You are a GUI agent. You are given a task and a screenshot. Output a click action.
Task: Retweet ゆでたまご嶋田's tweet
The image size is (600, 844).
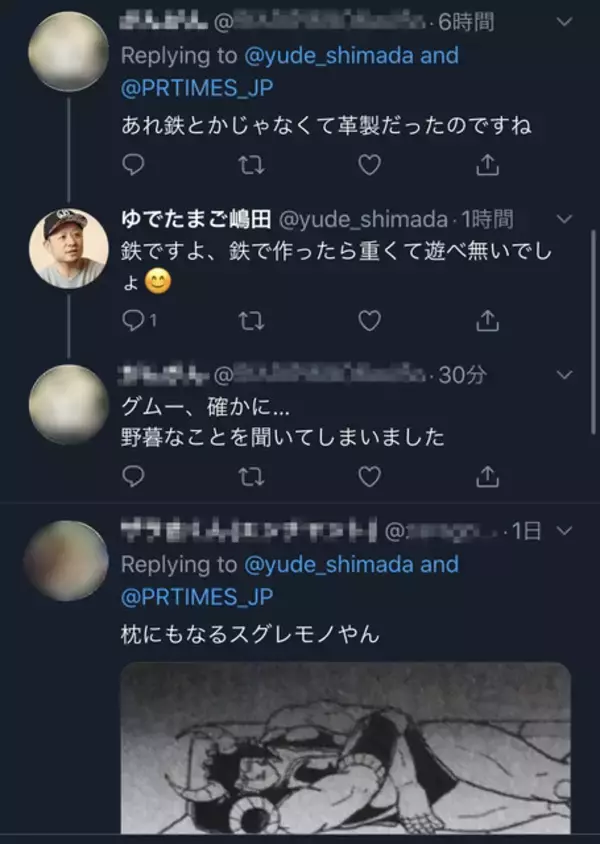(251, 320)
